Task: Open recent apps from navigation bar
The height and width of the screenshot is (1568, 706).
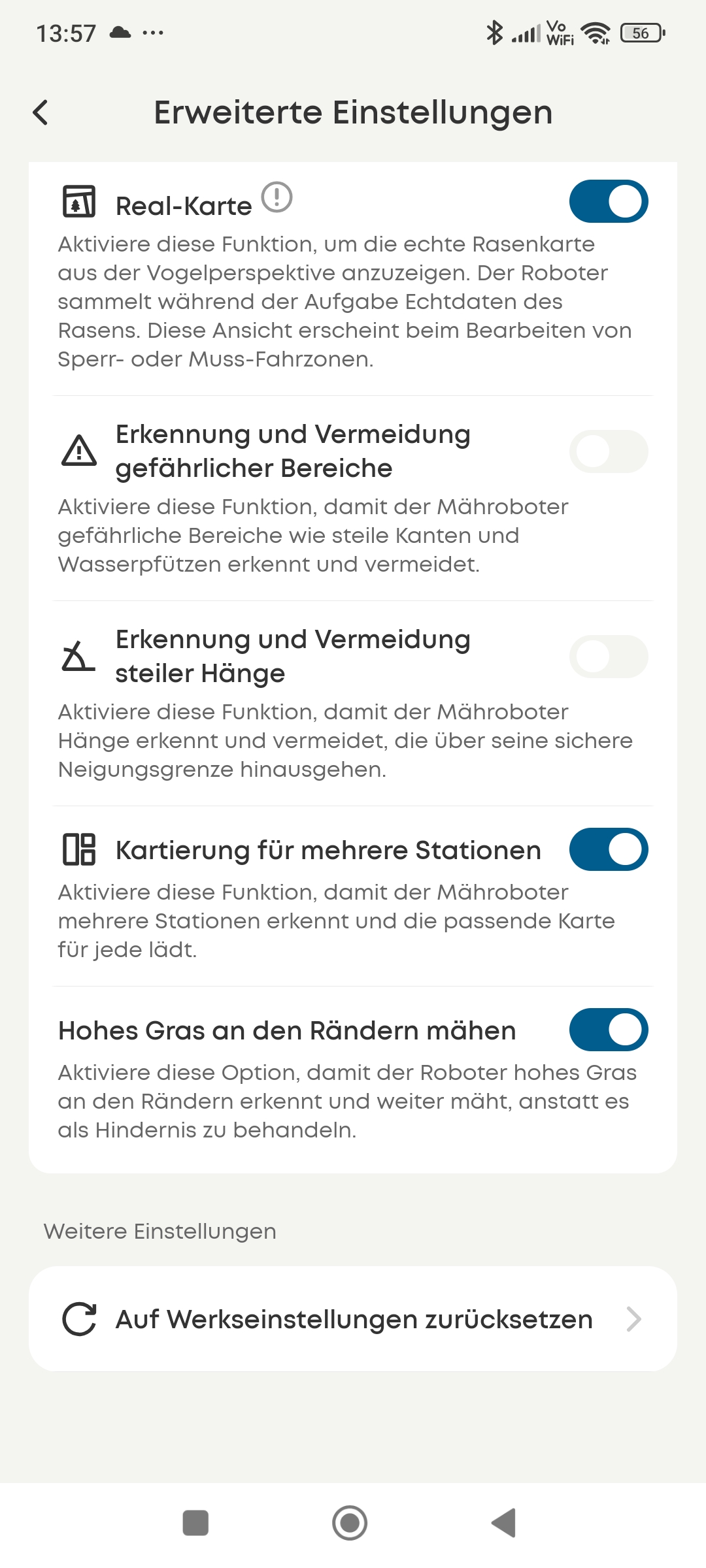Action: pos(195,1523)
